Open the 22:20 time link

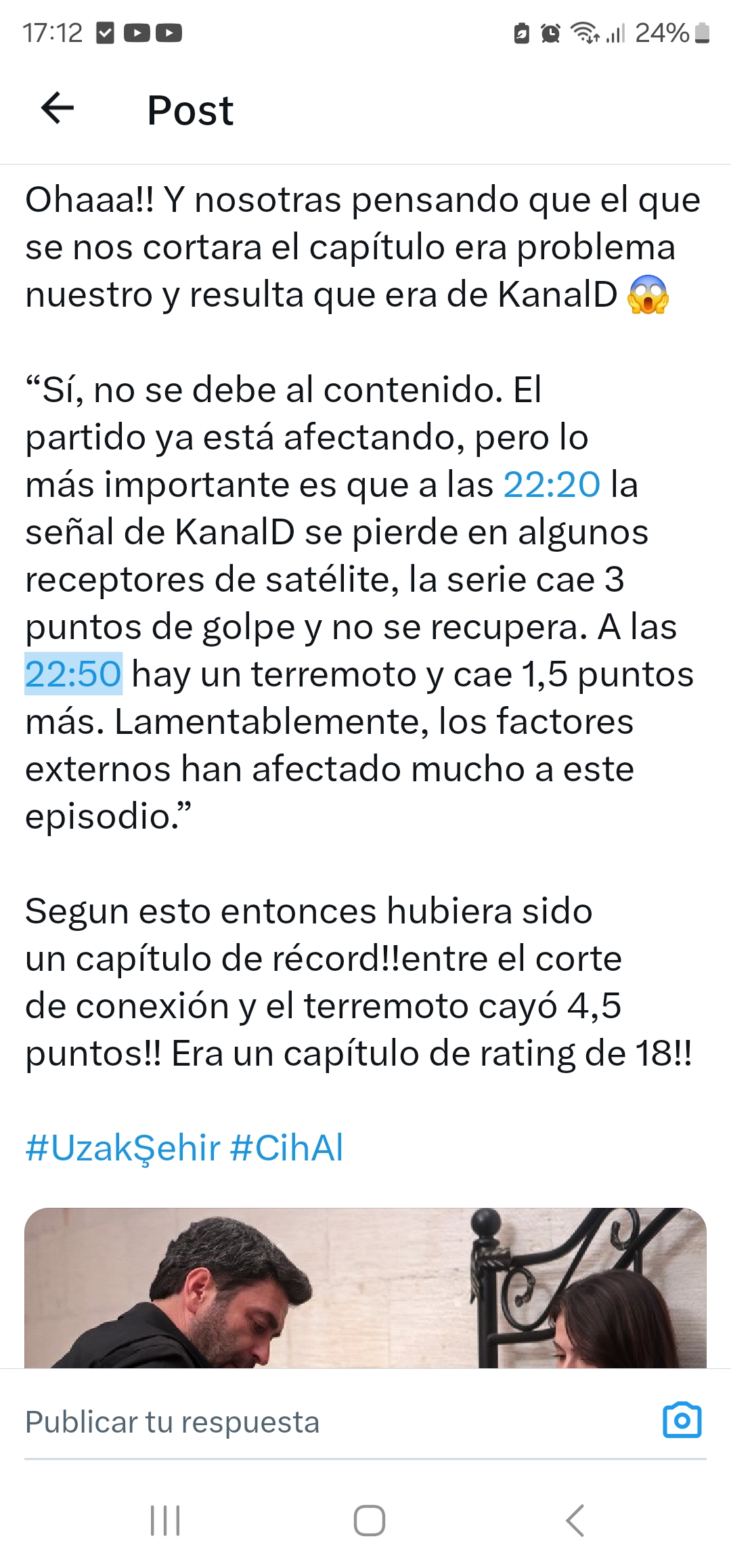(552, 485)
